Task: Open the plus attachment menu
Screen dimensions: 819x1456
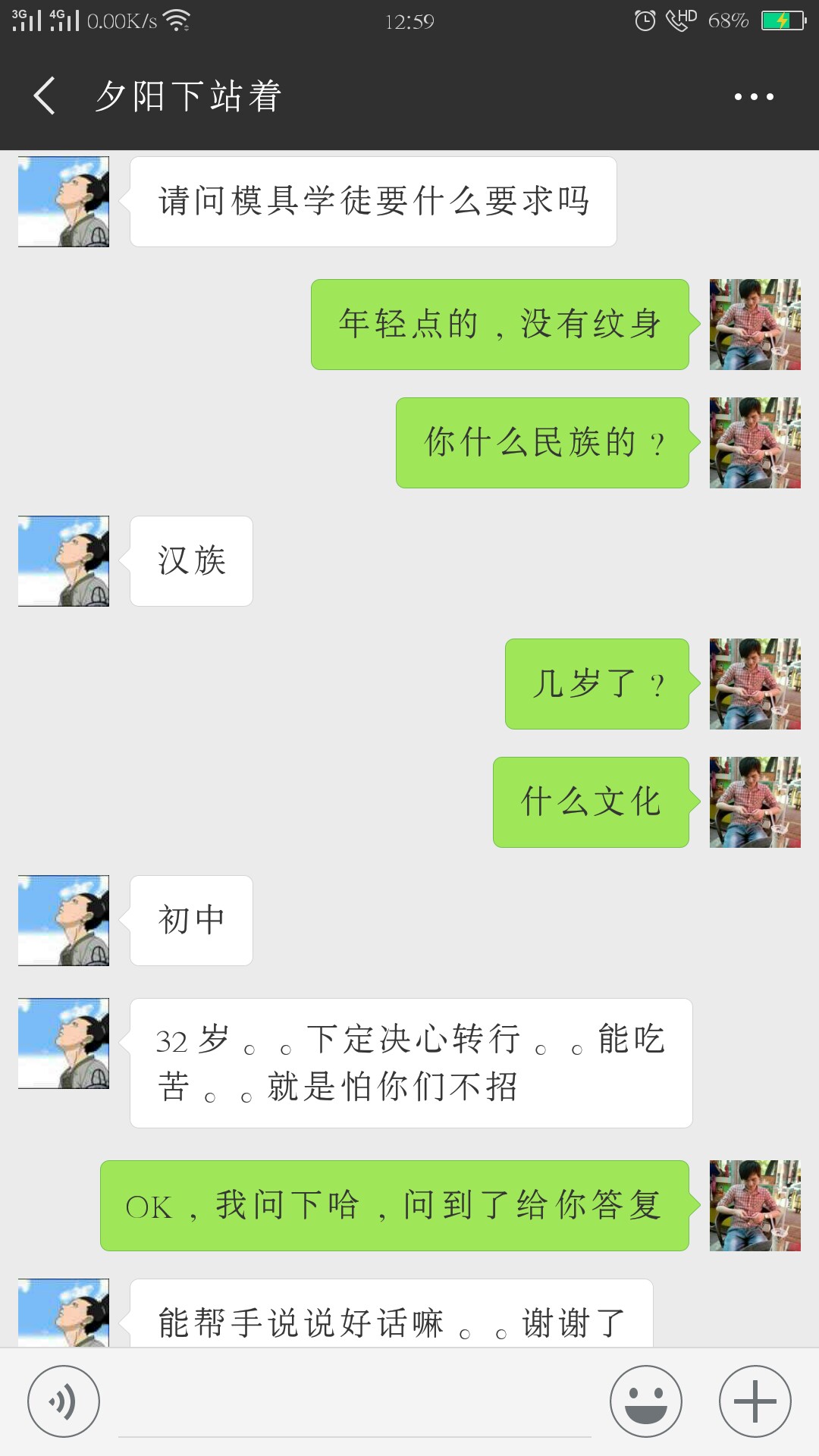Action: tap(755, 1401)
